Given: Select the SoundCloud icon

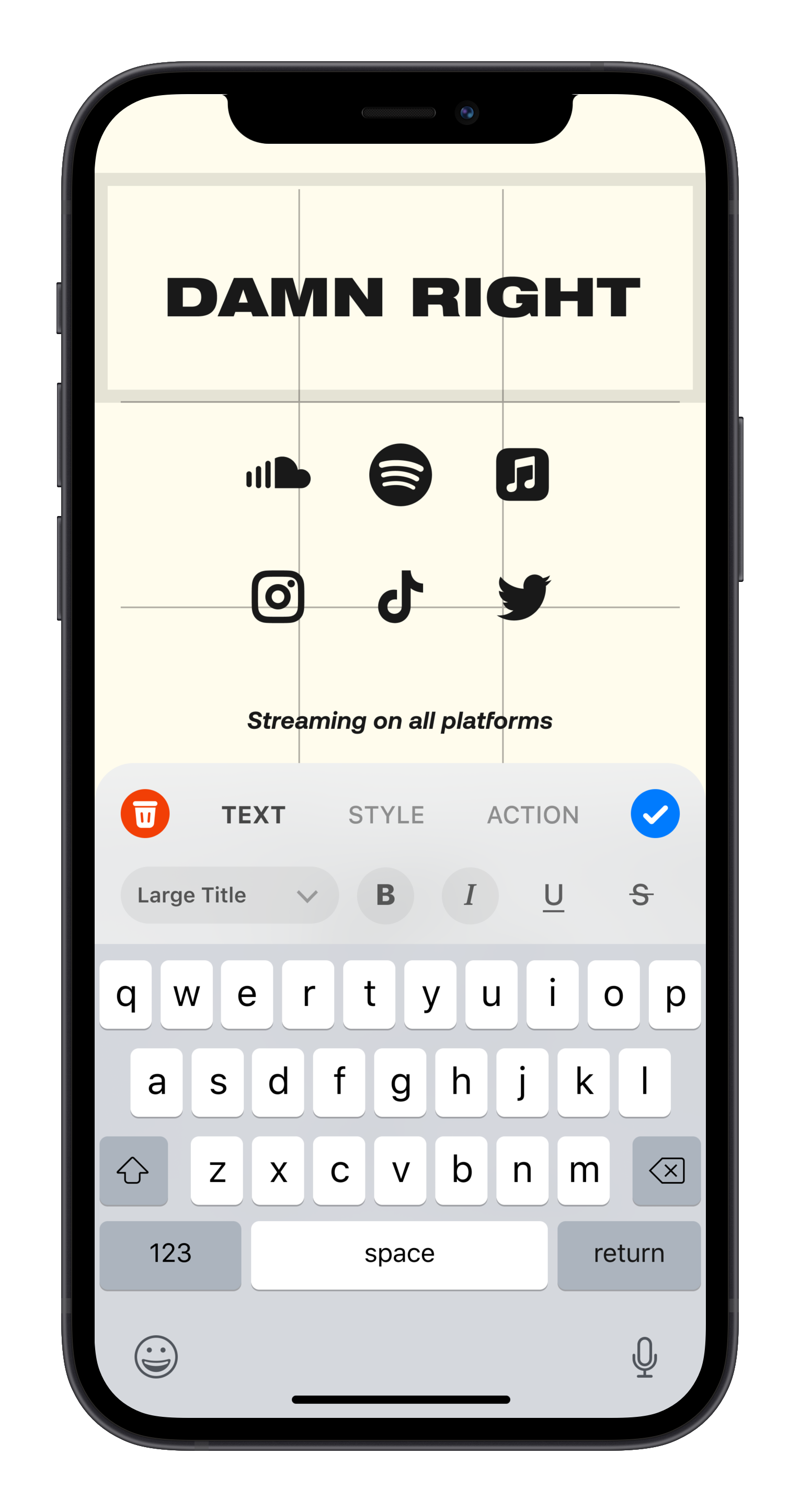Looking at the screenshot, I should coord(278,473).
